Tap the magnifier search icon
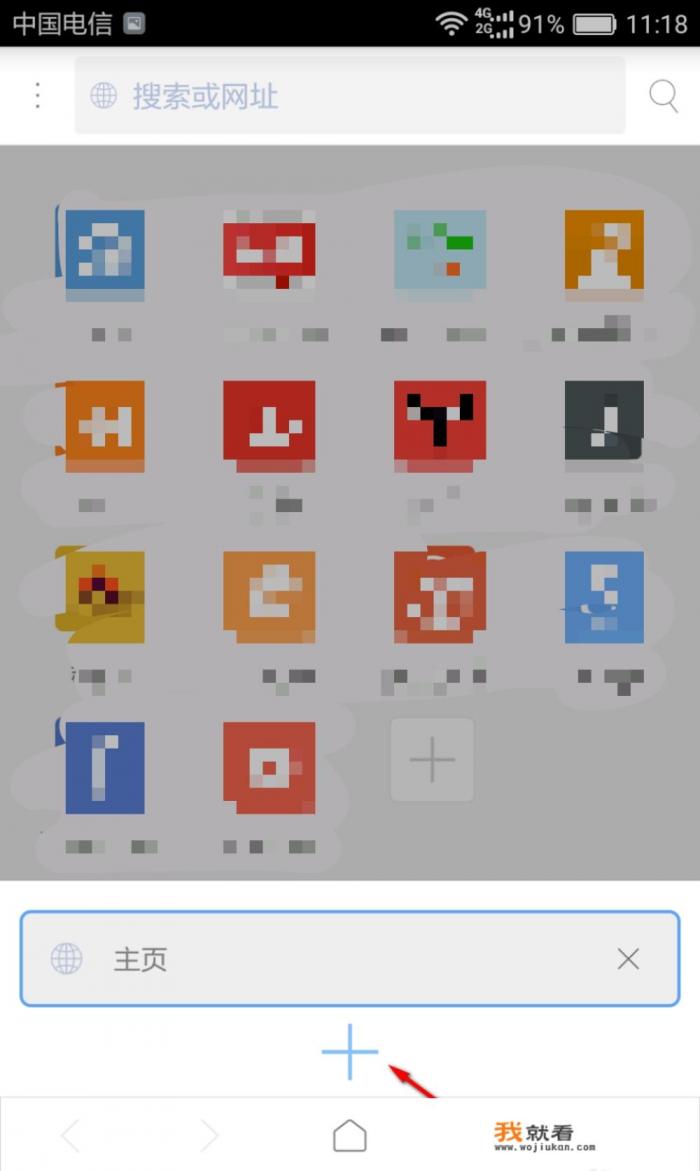The height and width of the screenshot is (1171, 700). coord(664,96)
